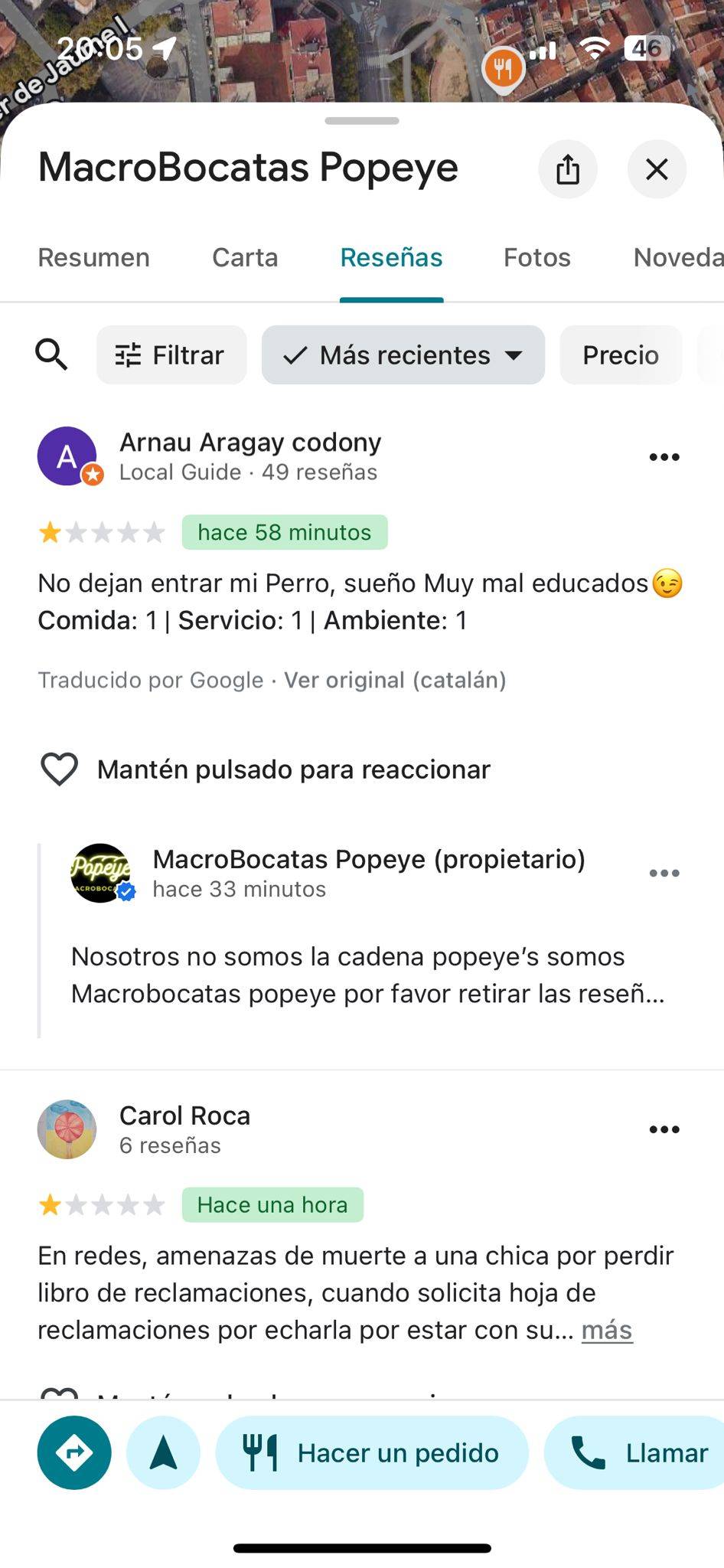This screenshot has width=724, height=1568.
Task: View Arnau Aragay codony's profile avatar
Action: click(x=67, y=456)
